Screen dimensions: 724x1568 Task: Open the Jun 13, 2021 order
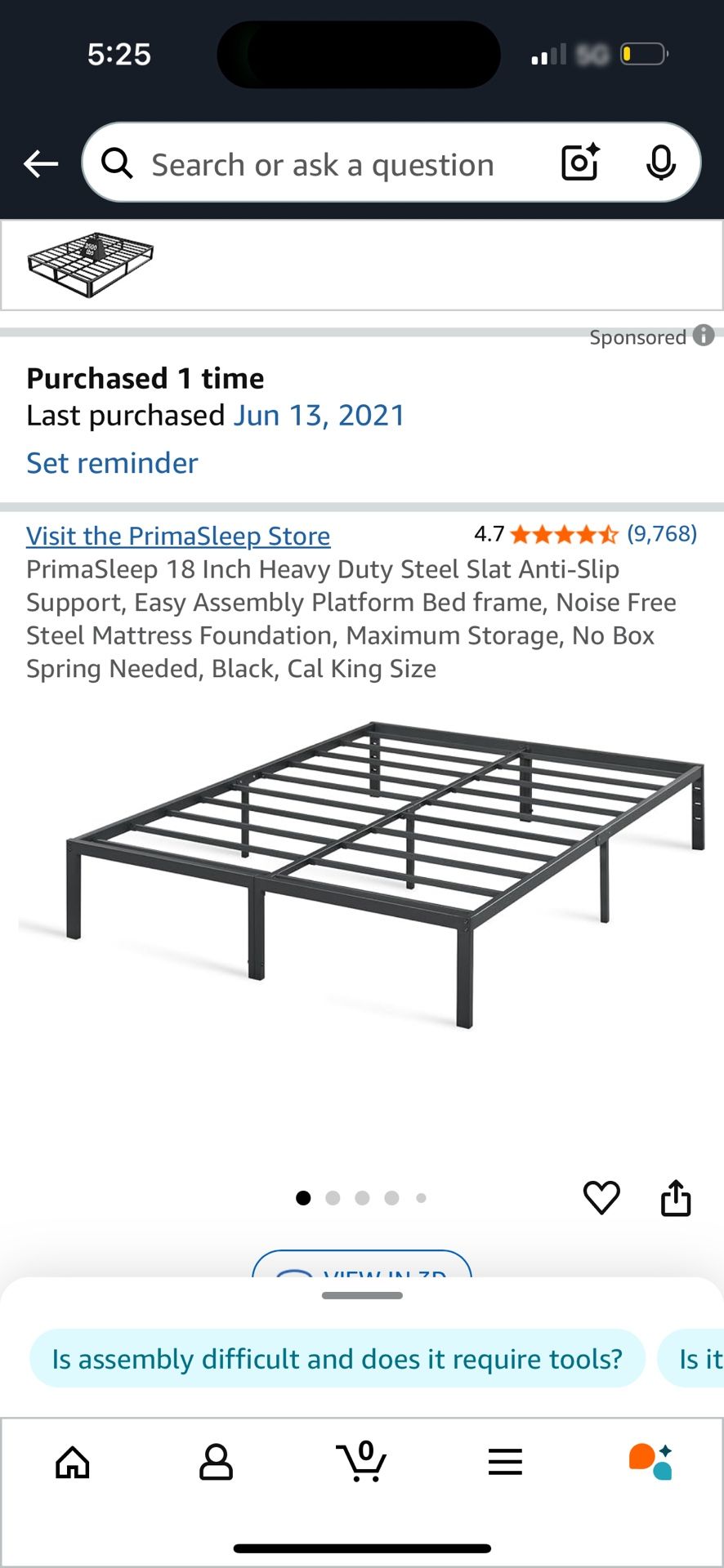[319, 416]
